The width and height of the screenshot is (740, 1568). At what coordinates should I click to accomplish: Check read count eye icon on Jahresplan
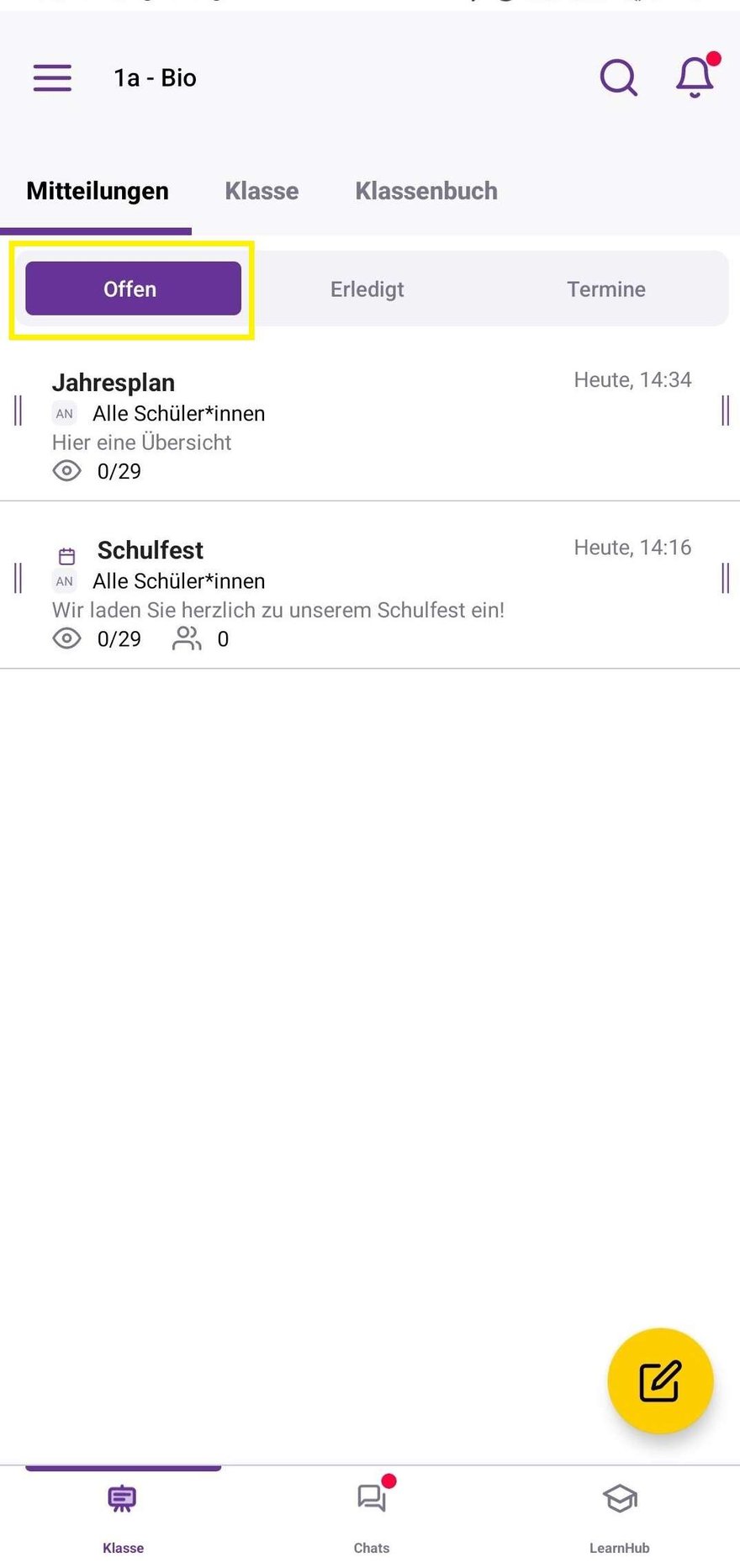67,471
